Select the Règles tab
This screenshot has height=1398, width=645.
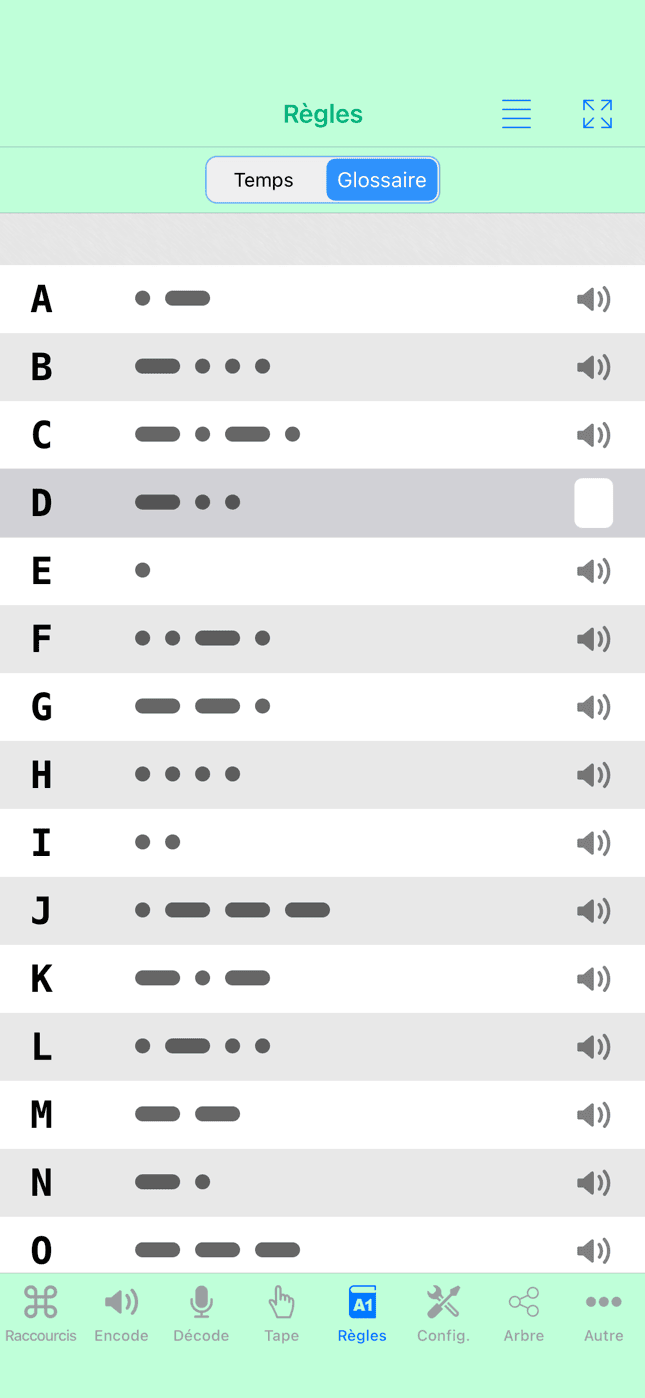pyautogui.click(x=362, y=1314)
